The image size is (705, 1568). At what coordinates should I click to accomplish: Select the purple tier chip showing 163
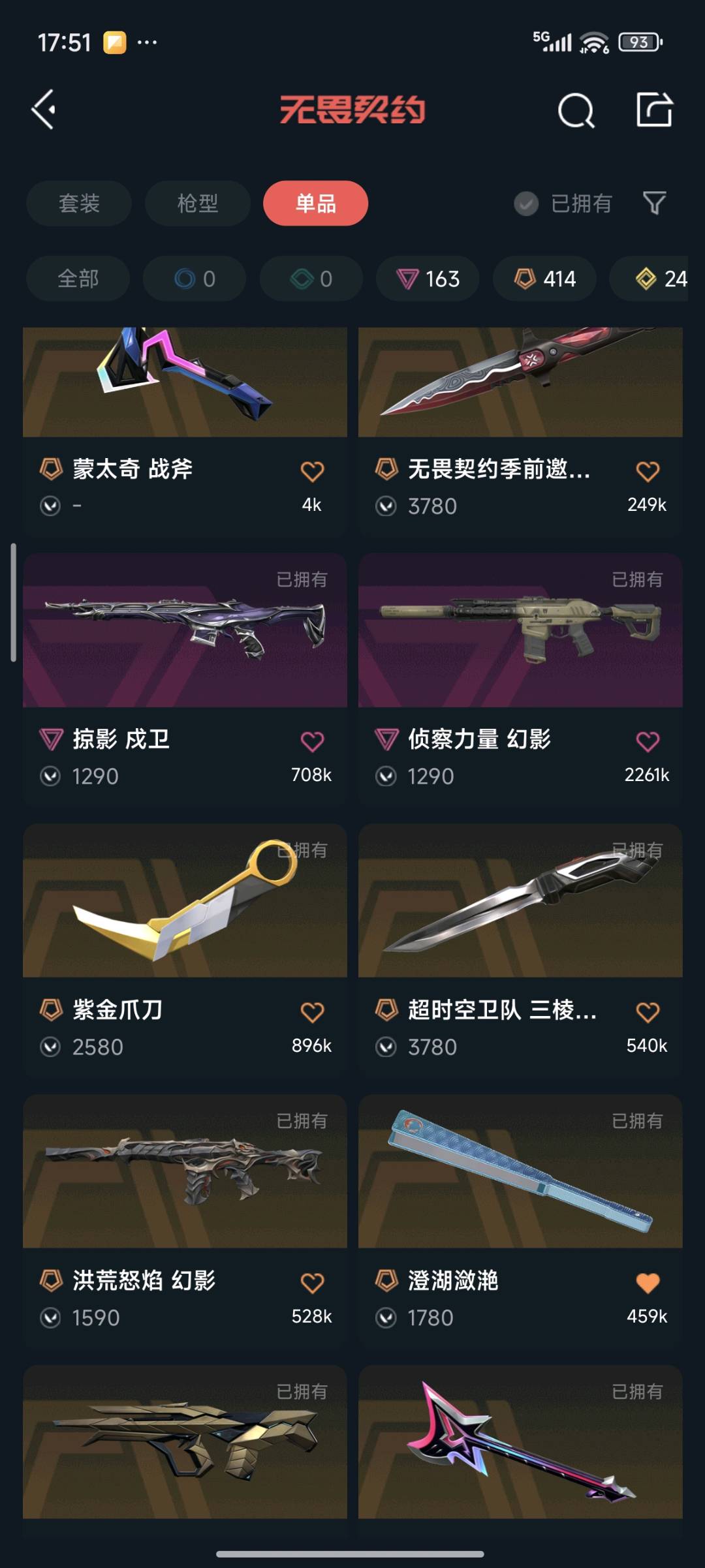pos(428,279)
